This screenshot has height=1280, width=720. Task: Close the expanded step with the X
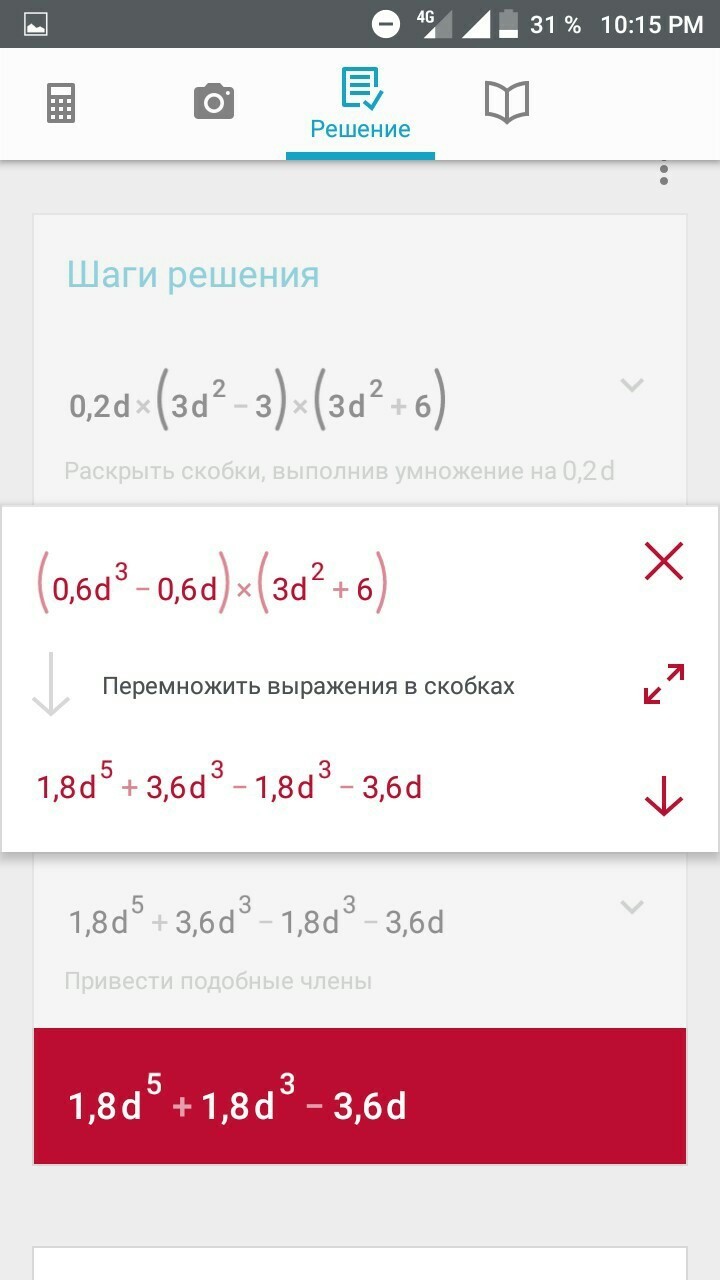click(x=664, y=561)
